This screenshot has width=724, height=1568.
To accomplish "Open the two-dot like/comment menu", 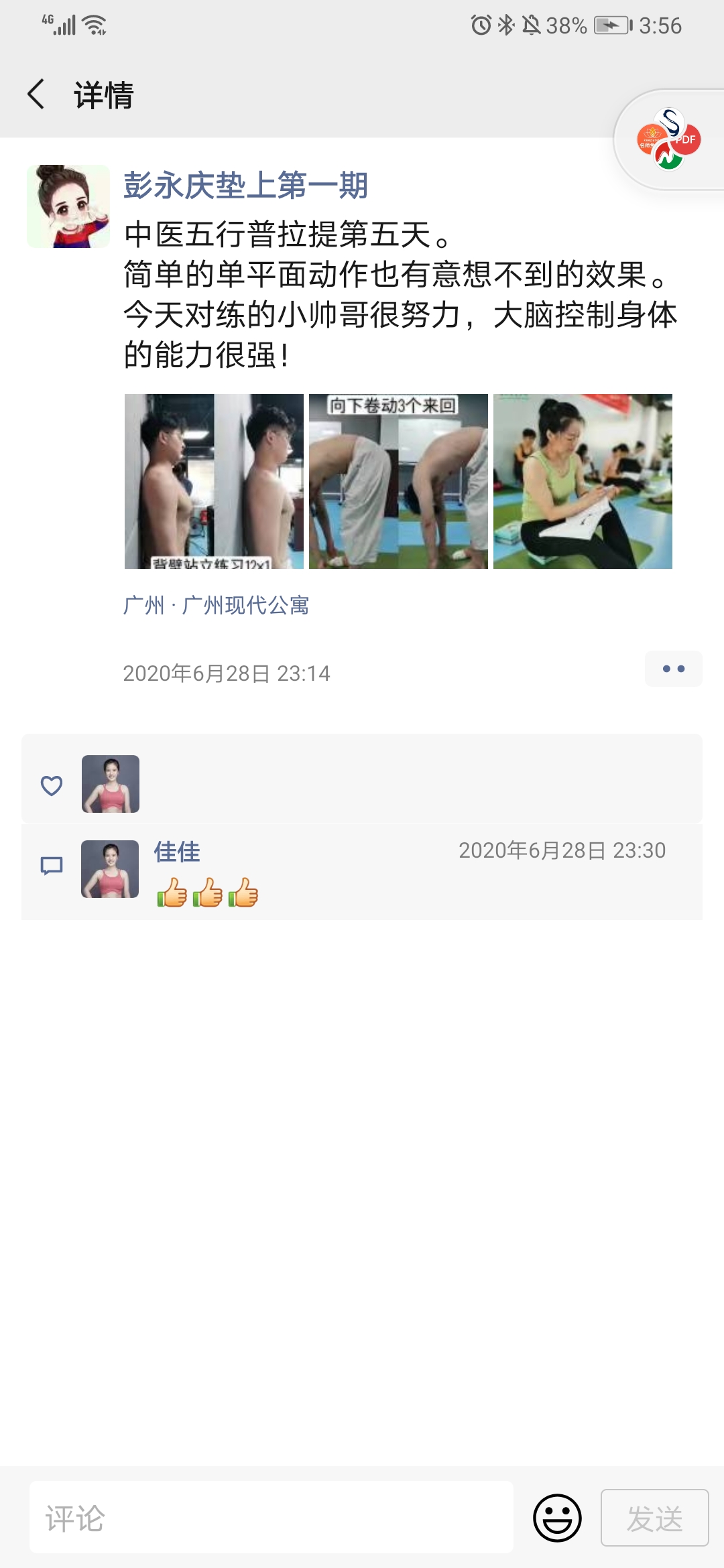I will point(673,669).
